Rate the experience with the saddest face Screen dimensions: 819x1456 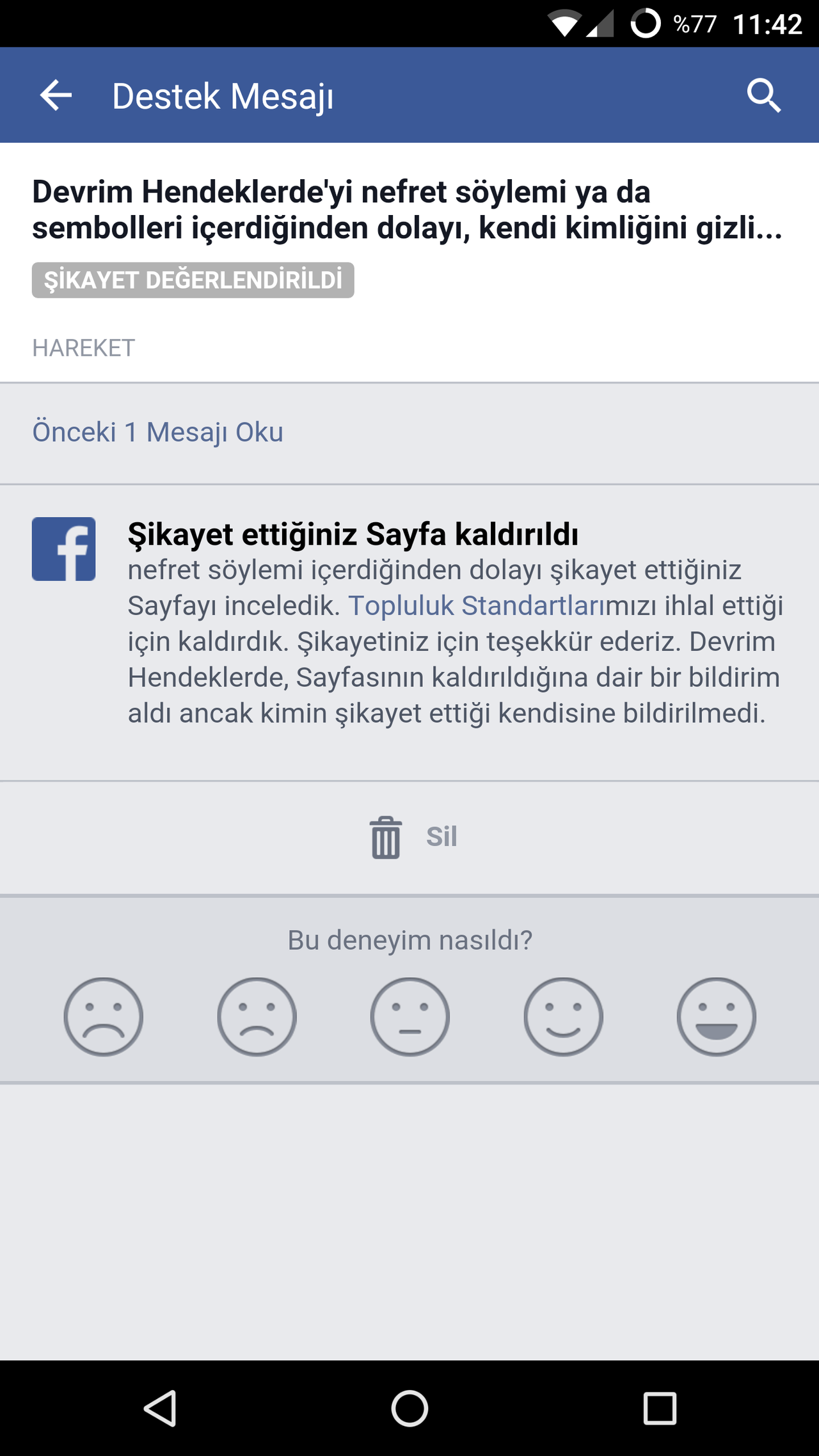click(x=103, y=1016)
